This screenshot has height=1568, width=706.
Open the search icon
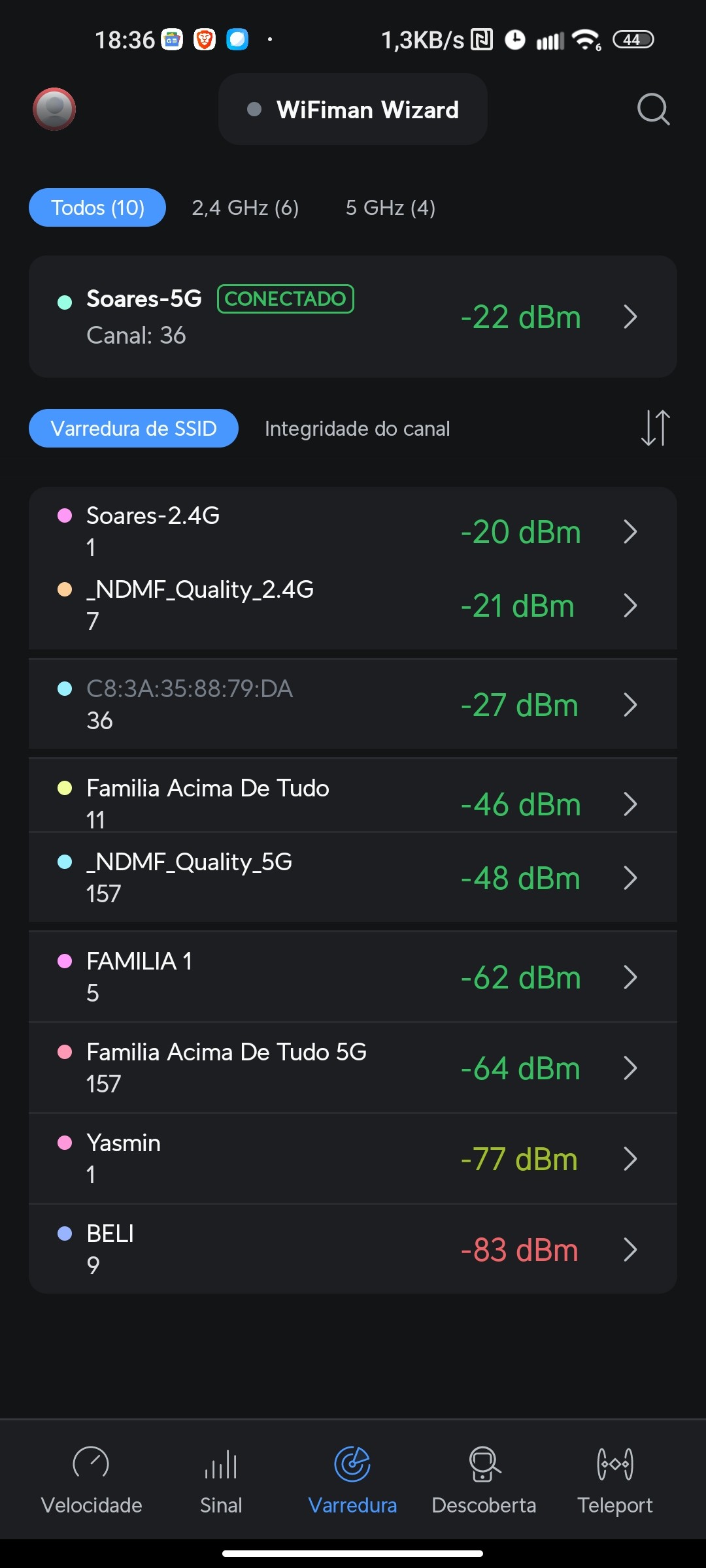653,109
